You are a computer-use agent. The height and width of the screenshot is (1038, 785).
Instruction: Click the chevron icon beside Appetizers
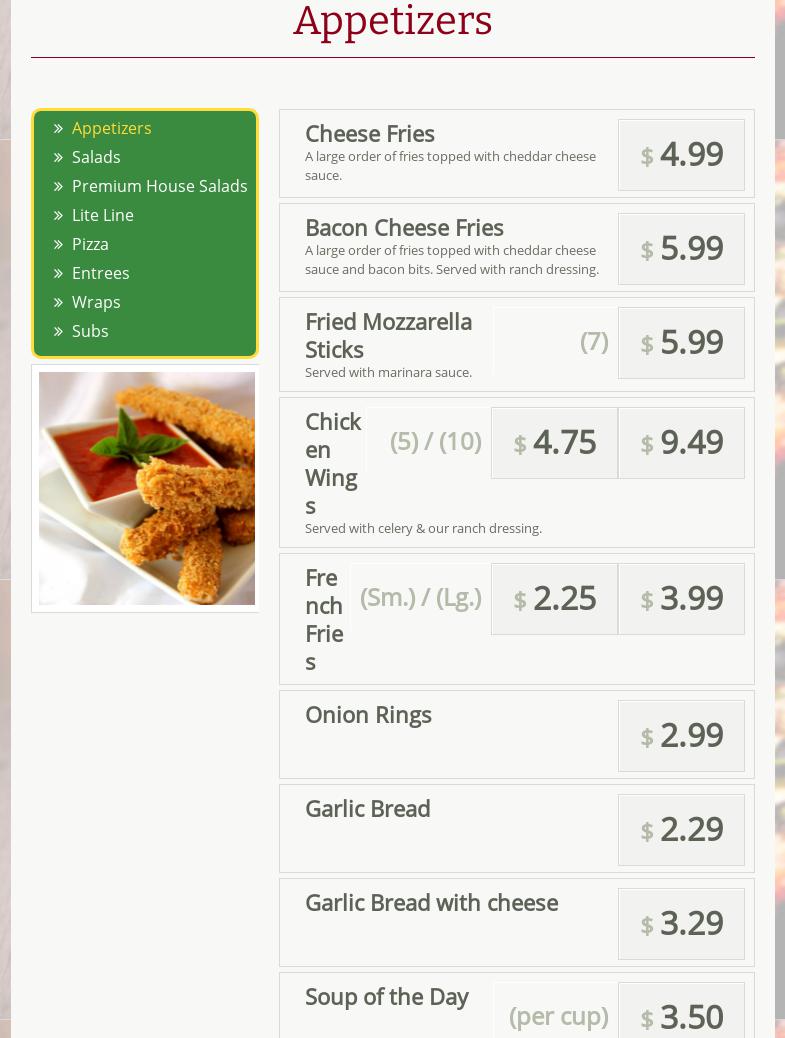(59, 128)
